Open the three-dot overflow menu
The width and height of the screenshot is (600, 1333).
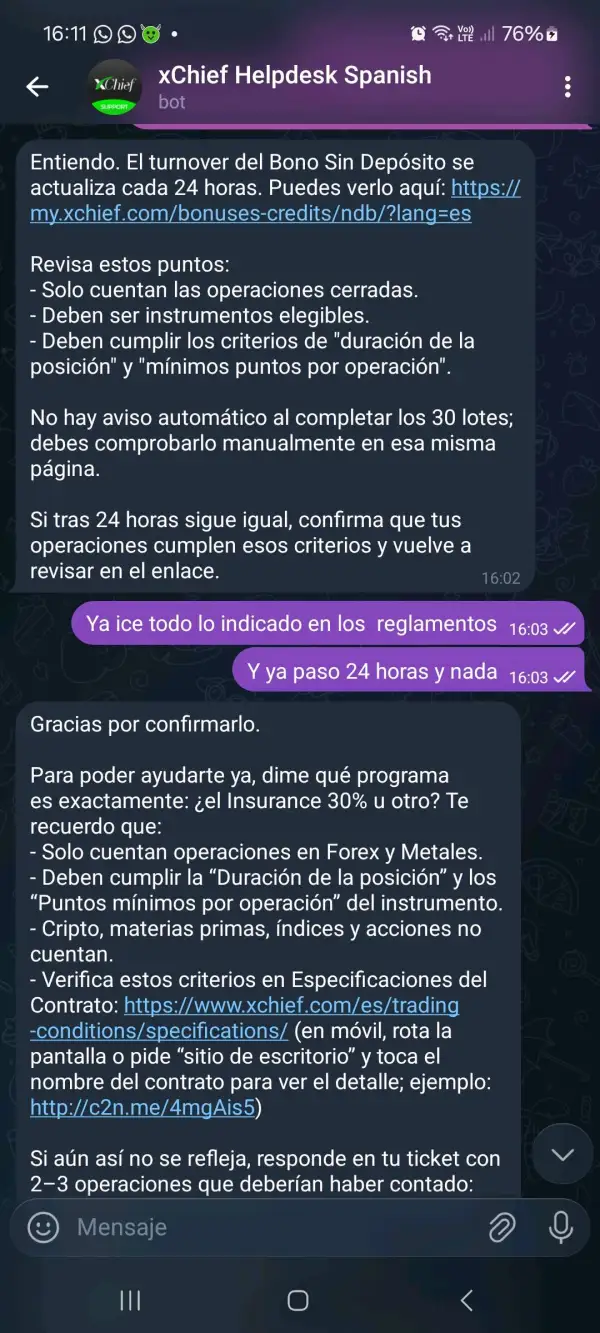click(x=568, y=87)
